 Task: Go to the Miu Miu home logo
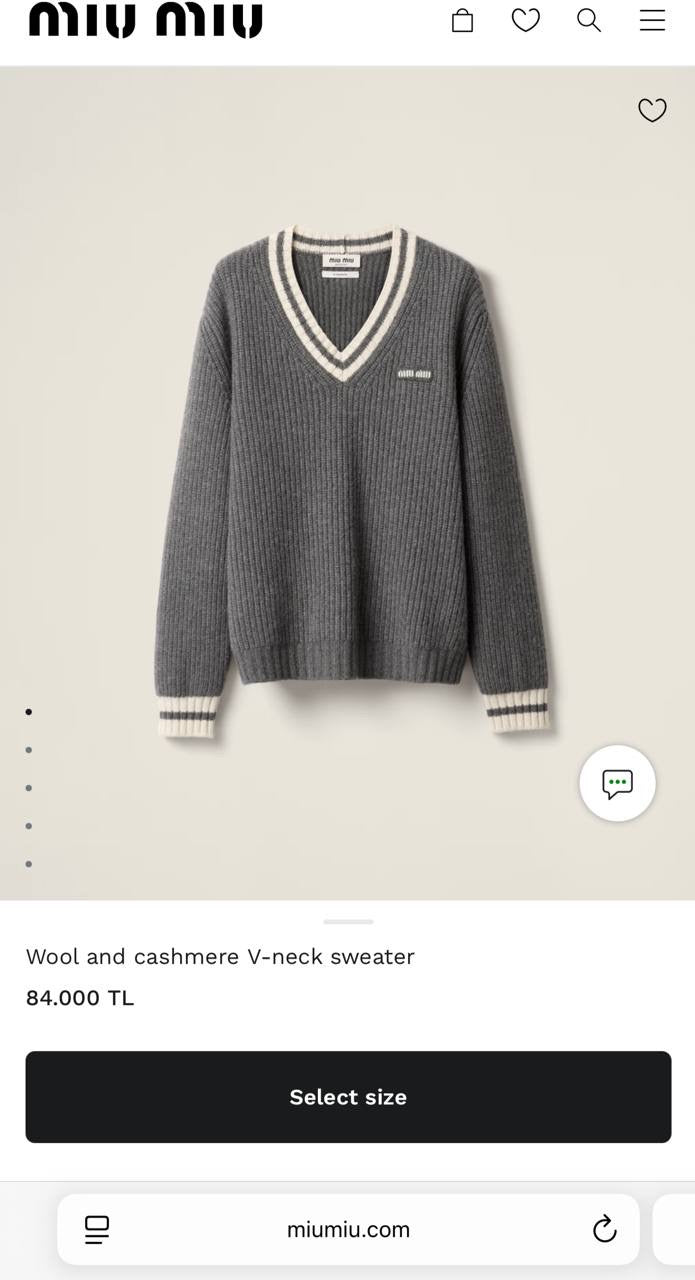146,20
